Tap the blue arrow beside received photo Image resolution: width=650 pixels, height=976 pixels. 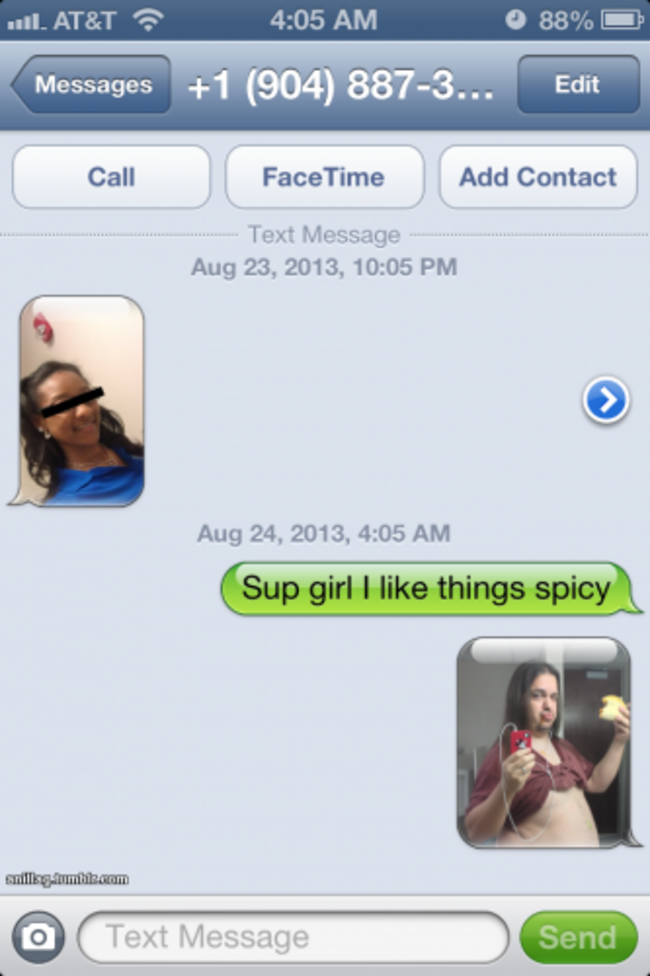[x=606, y=400]
